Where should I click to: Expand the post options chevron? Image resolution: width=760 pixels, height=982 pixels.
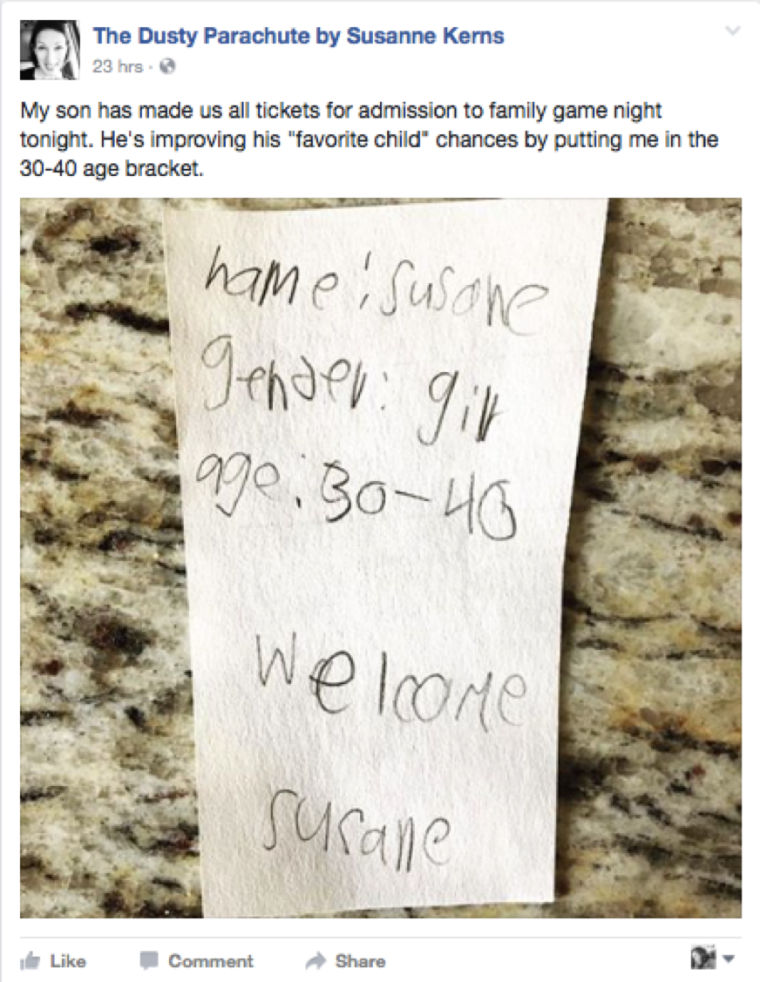tap(732, 31)
